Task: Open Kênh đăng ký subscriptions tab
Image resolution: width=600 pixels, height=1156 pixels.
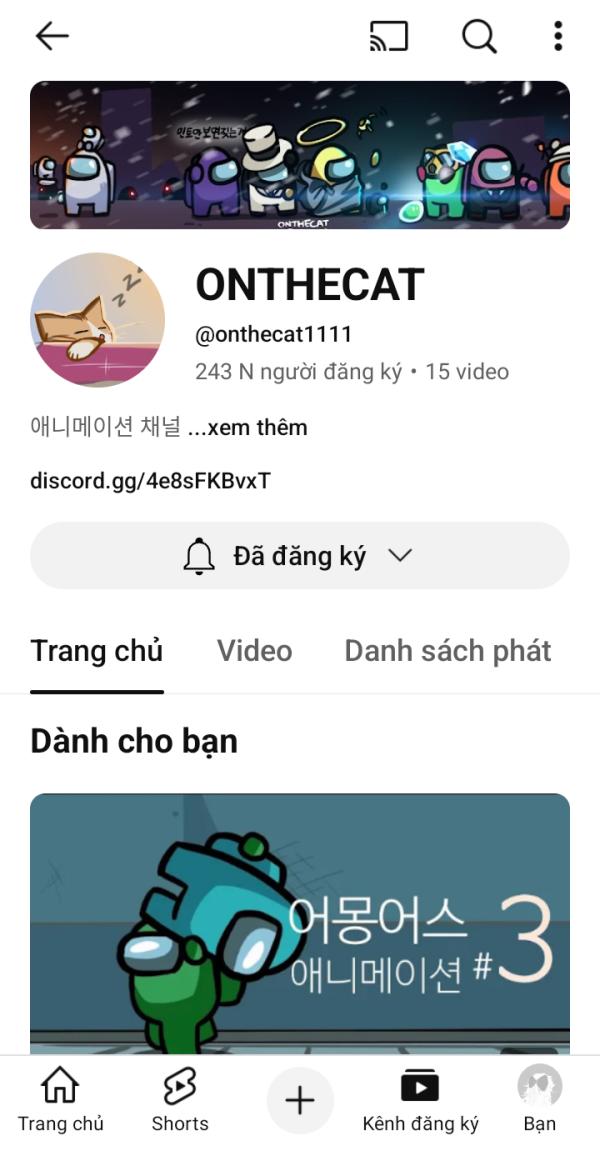Action: pyautogui.click(x=420, y=1100)
